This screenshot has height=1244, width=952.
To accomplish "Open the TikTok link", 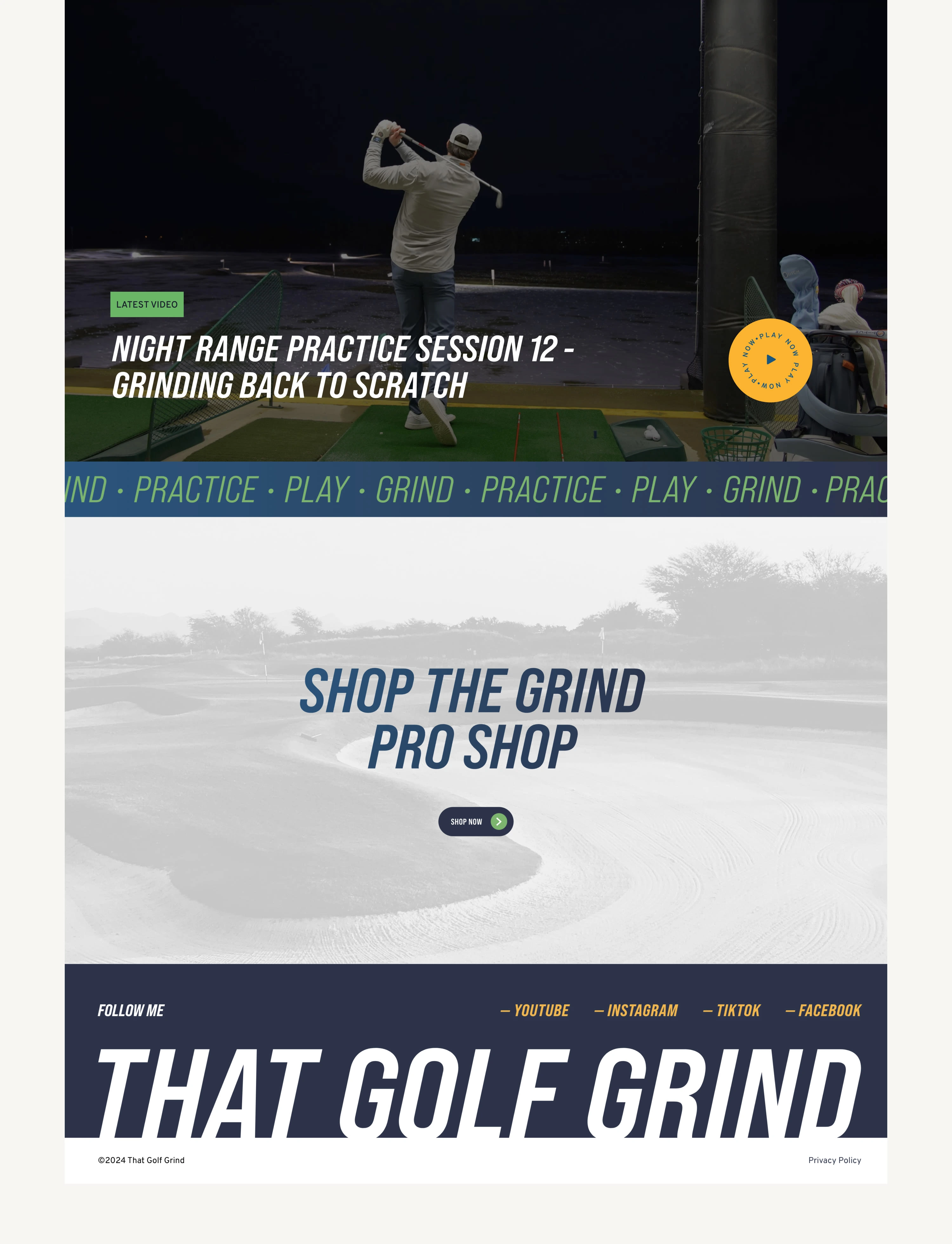I will pyautogui.click(x=731, y=1010).
